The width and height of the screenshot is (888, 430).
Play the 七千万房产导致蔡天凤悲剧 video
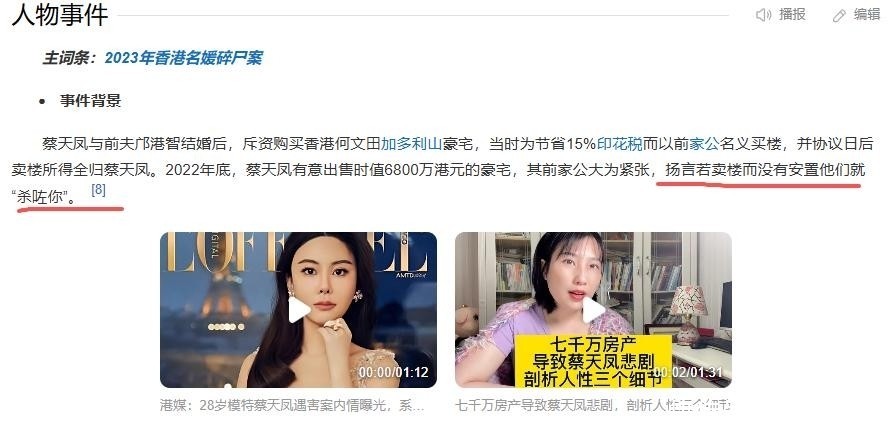593,310
